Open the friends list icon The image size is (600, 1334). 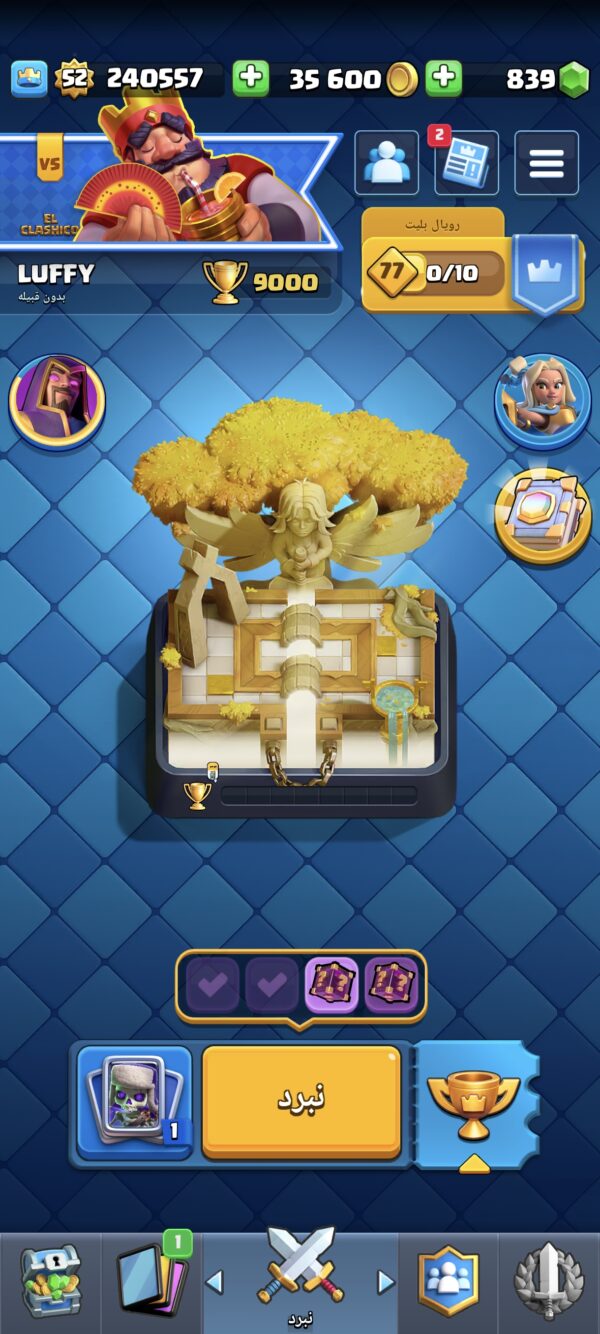coord(386,162)
